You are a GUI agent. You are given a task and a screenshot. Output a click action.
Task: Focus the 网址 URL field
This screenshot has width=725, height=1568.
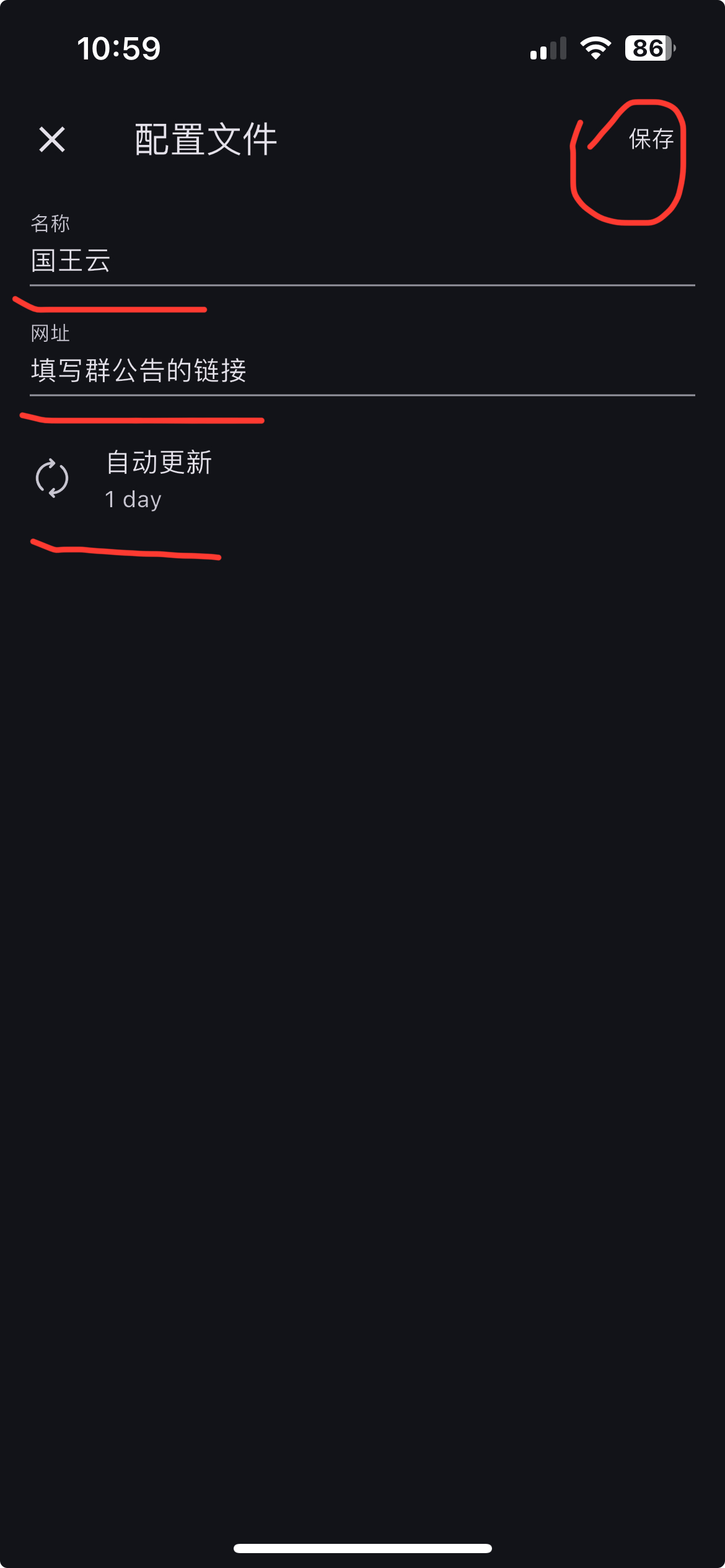(x=362, y=370)
